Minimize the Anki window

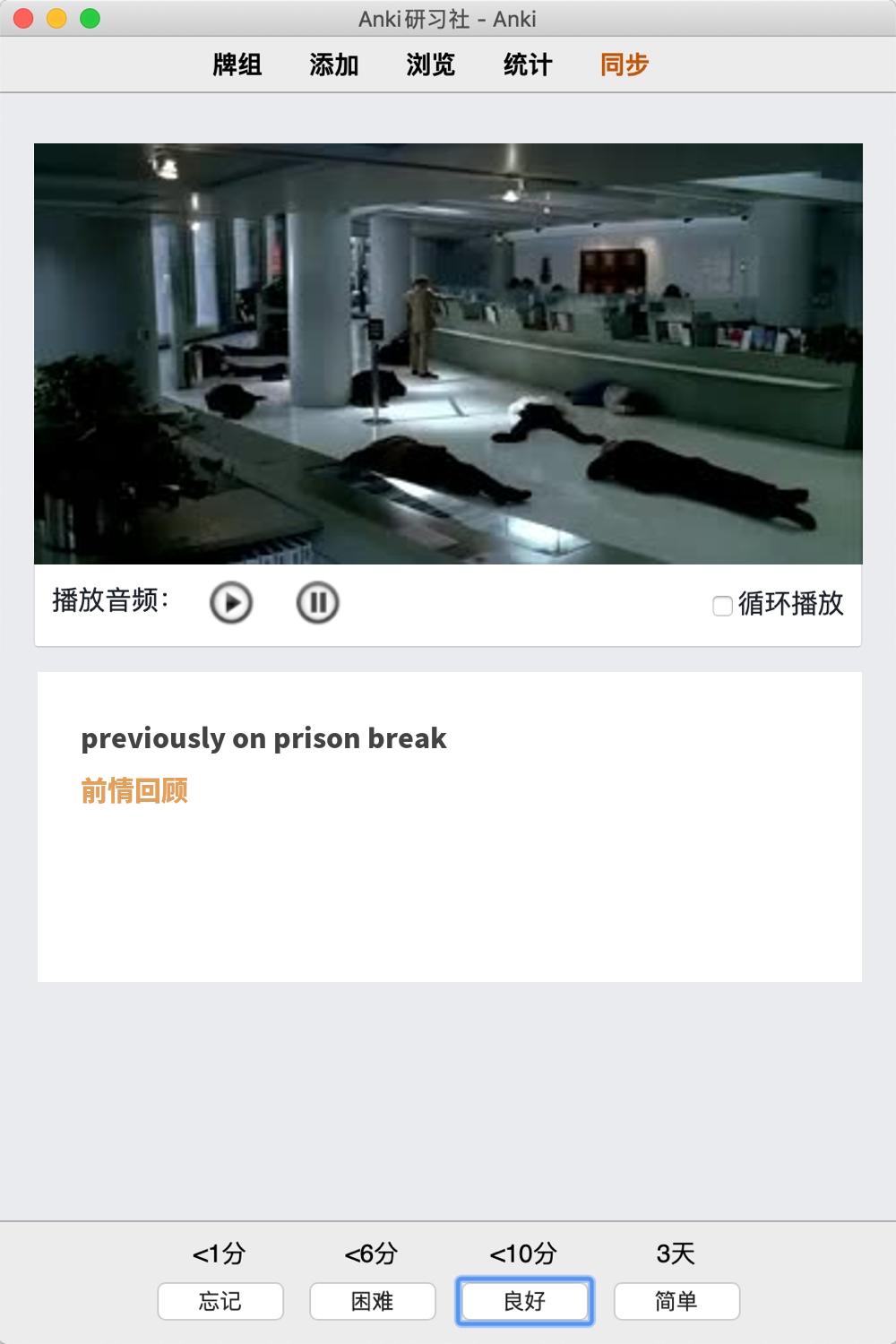pyautogui.click(x=56, y=18)
